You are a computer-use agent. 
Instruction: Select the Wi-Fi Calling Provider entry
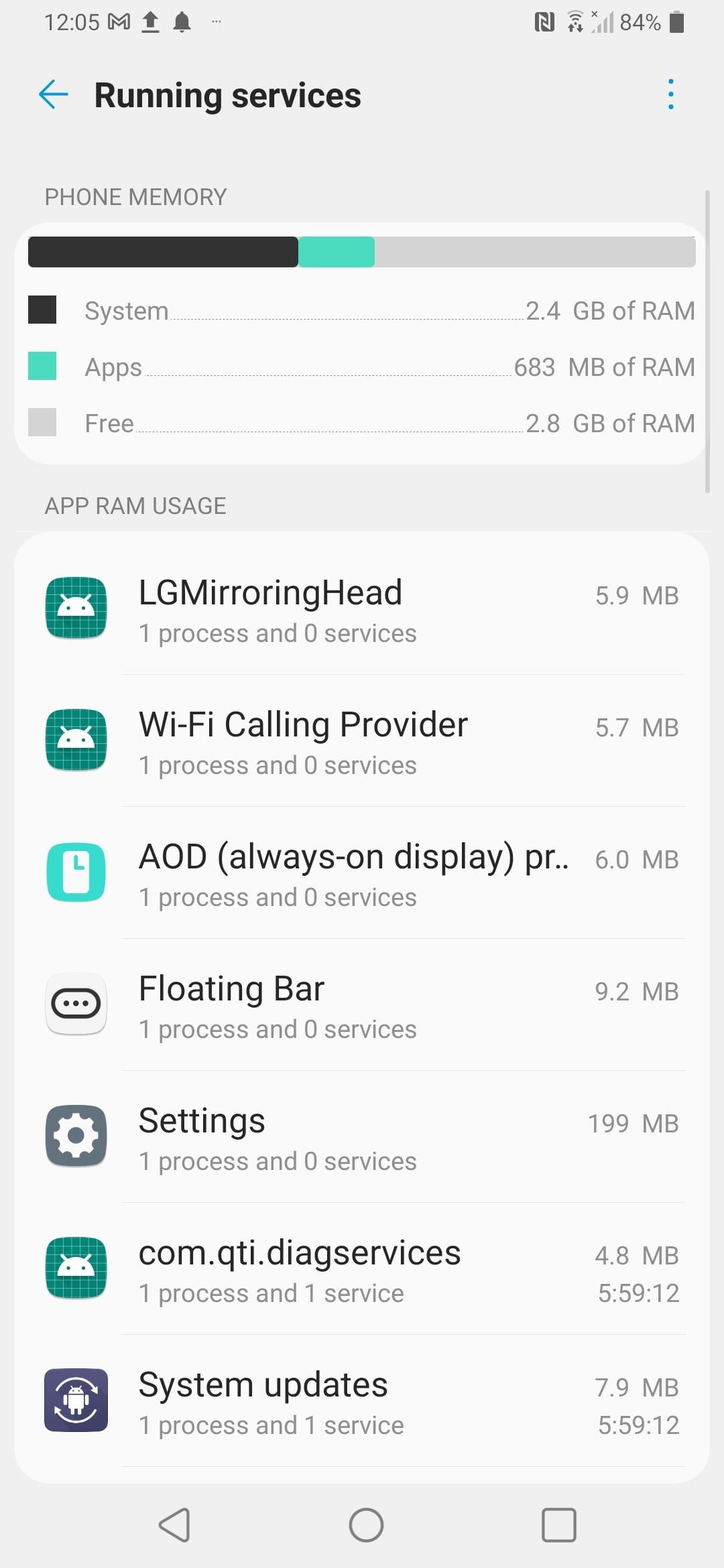(x=362, y=741)
